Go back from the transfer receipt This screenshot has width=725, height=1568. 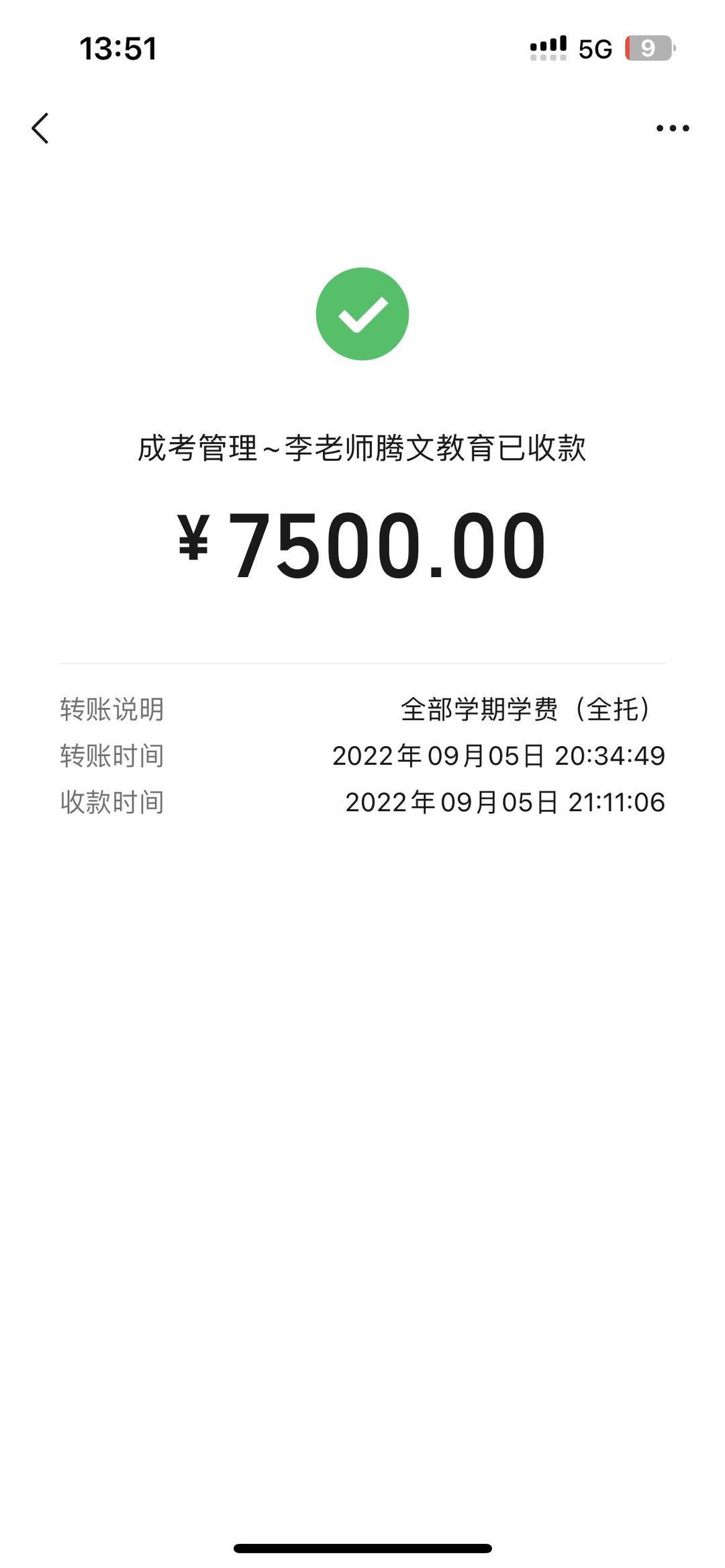(40, 128)
